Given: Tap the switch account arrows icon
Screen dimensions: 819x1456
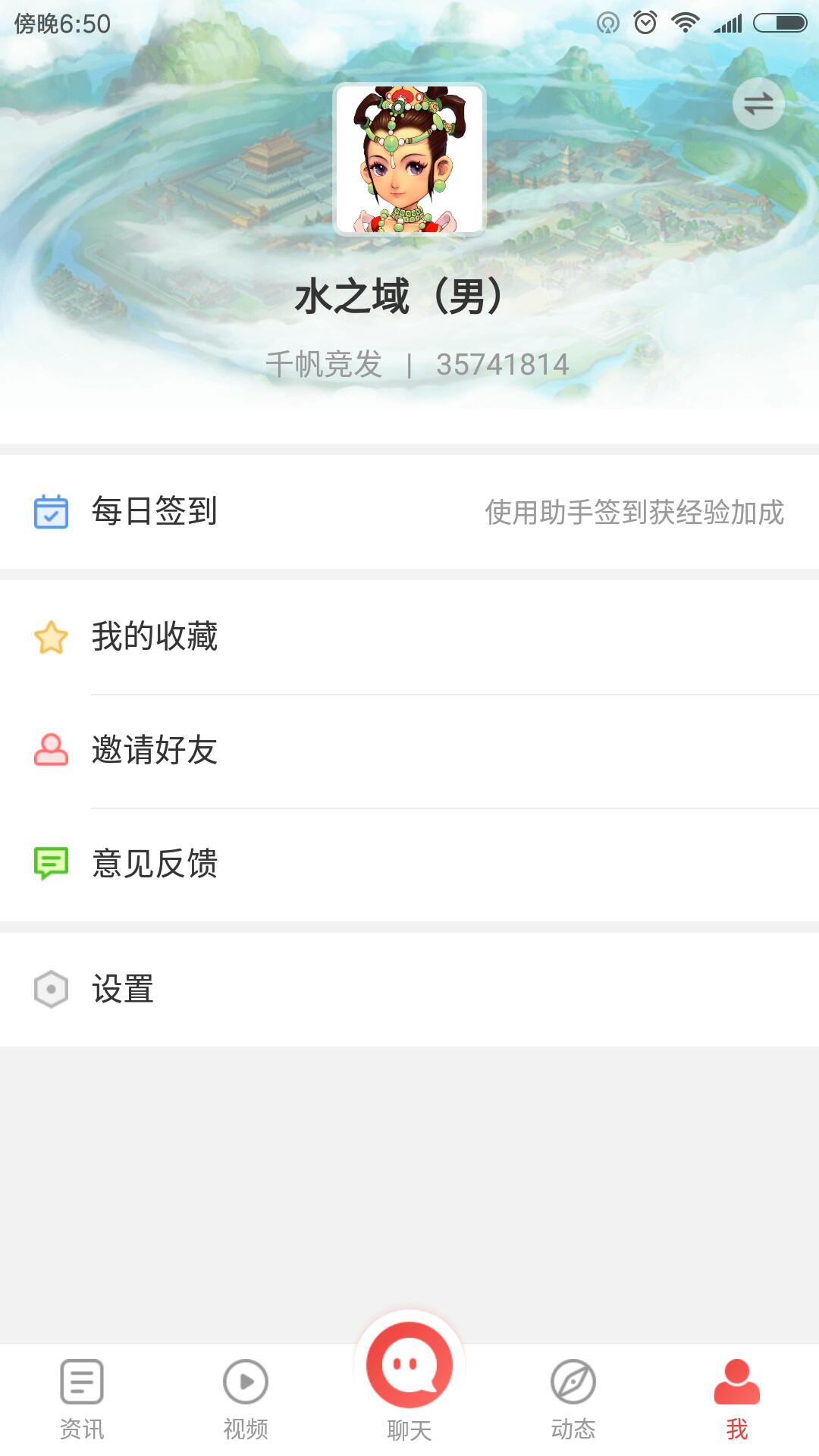Looking at the screenshot, I should 758,104.
